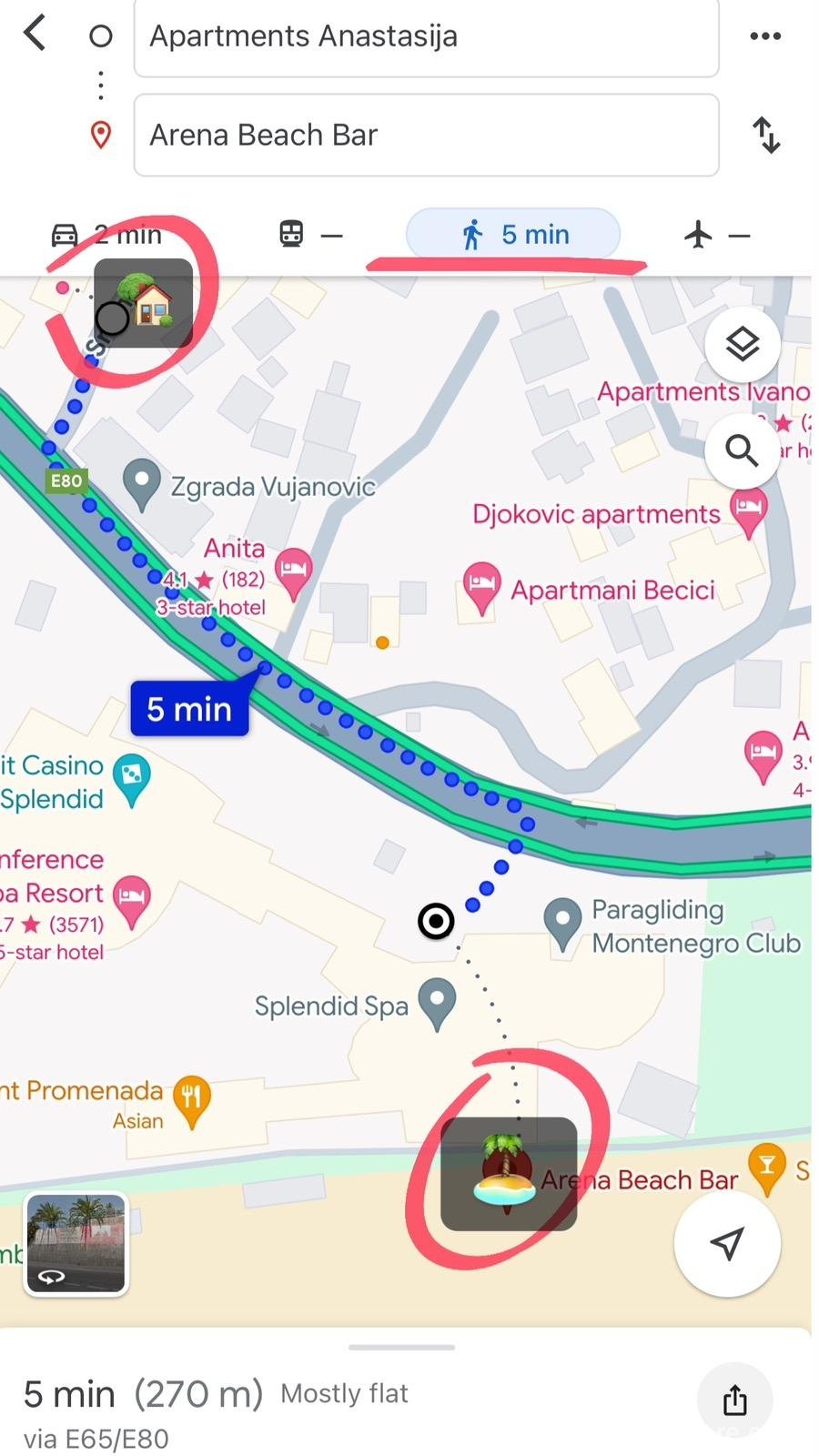Open Paragliding Montenegro Club marker
This screenshot has height=1456, width=819.
pyautogui.click(x=562, y=925)
